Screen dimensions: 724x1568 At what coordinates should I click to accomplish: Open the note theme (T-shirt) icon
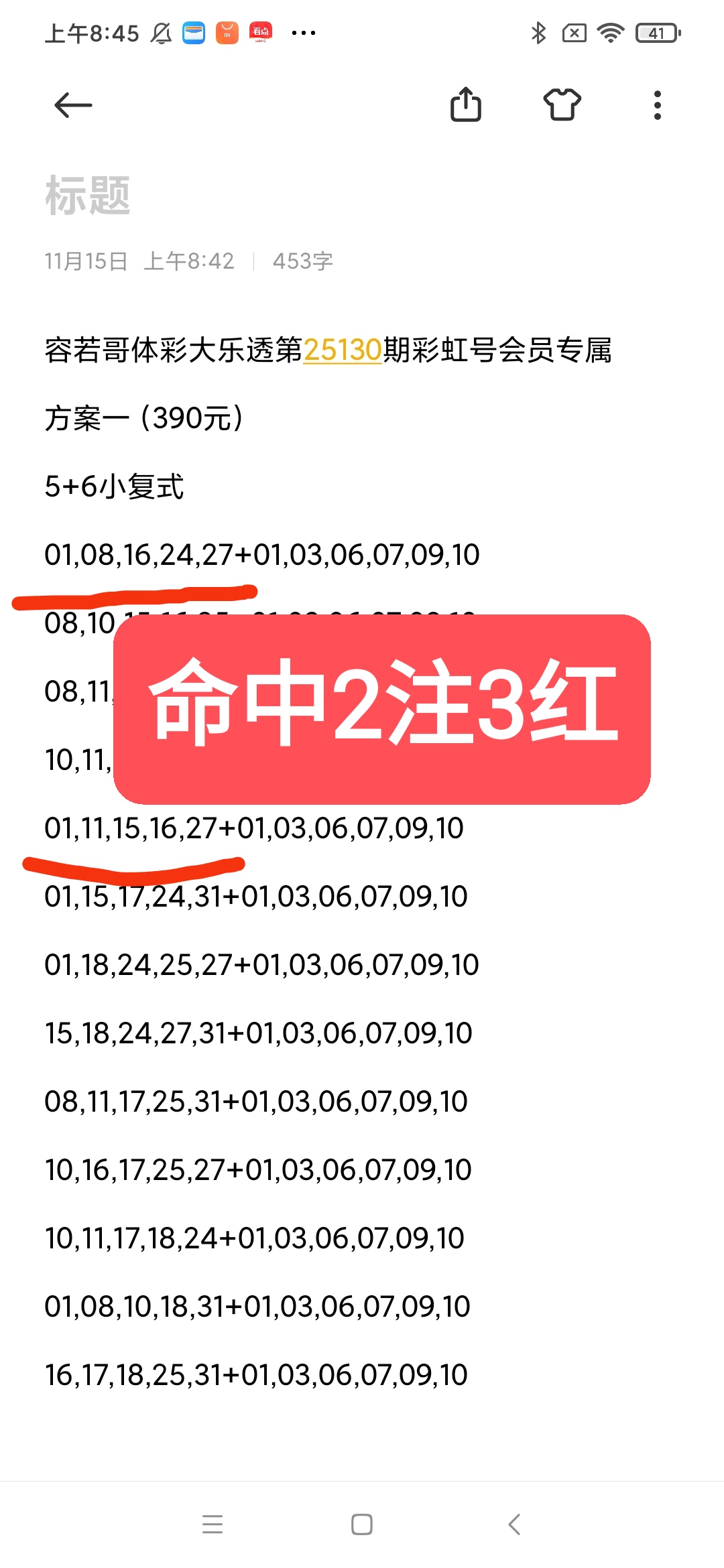[562, 105]
